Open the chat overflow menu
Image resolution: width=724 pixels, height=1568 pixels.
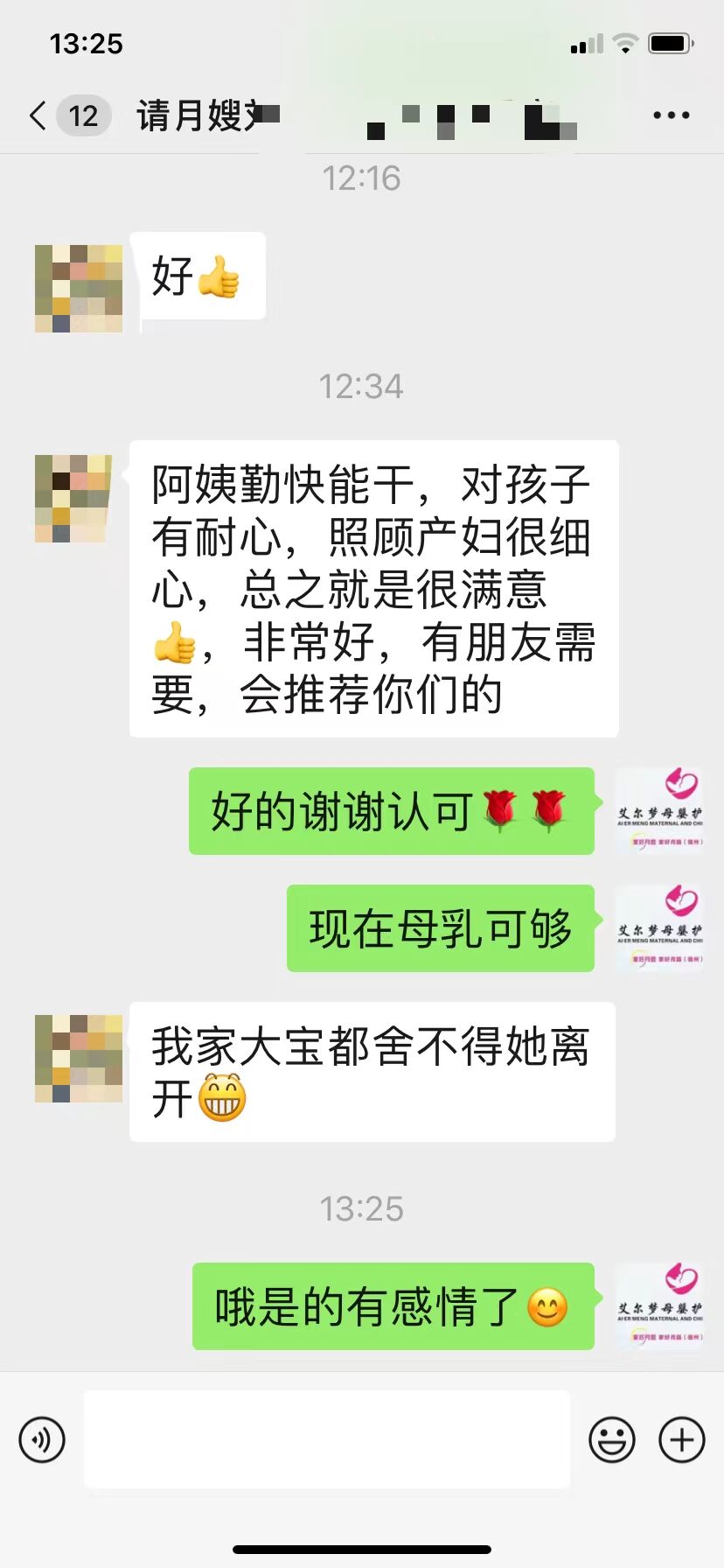click(x=671, y=115)
